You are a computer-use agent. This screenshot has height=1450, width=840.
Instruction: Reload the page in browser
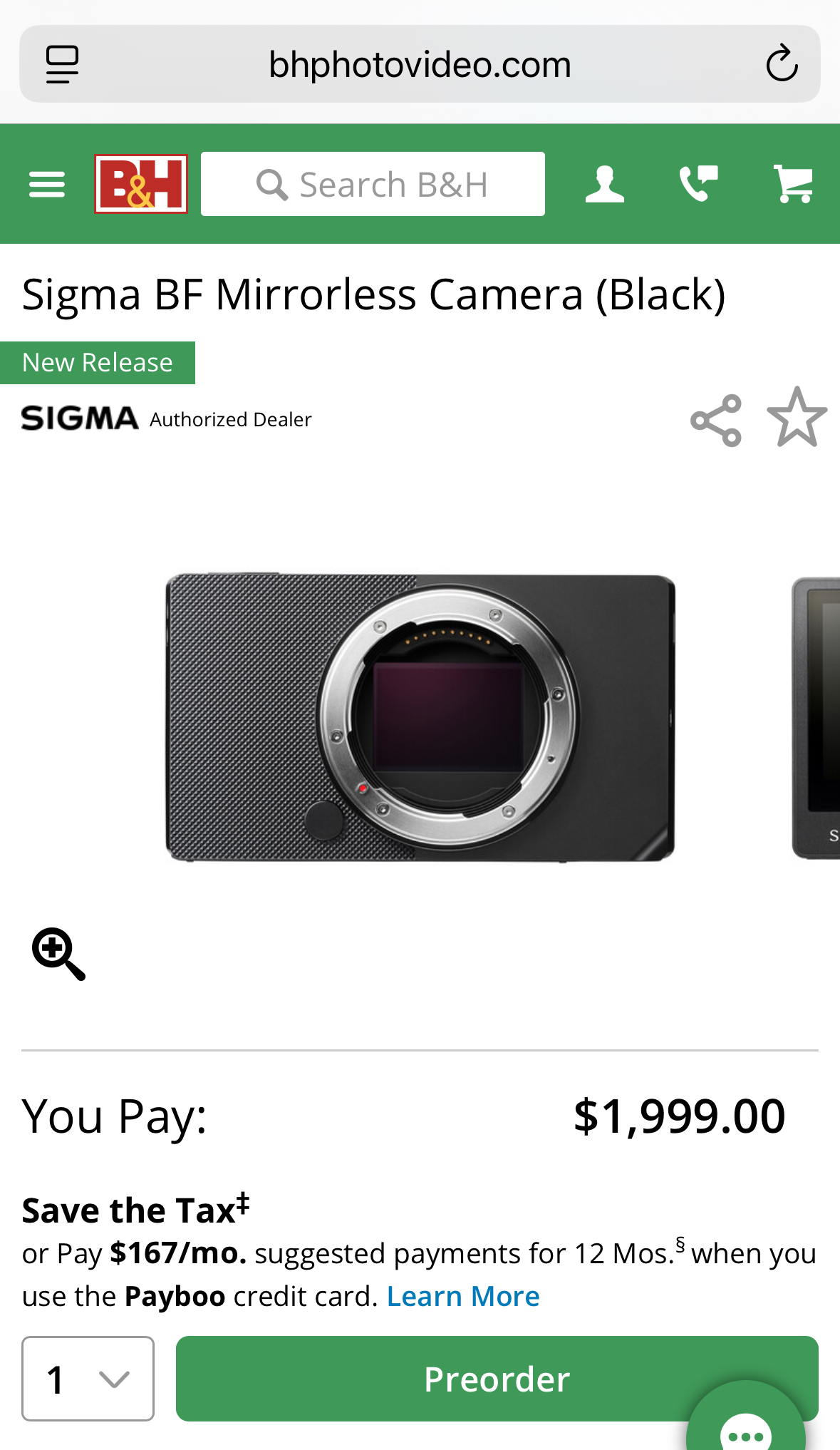[782, 64]
